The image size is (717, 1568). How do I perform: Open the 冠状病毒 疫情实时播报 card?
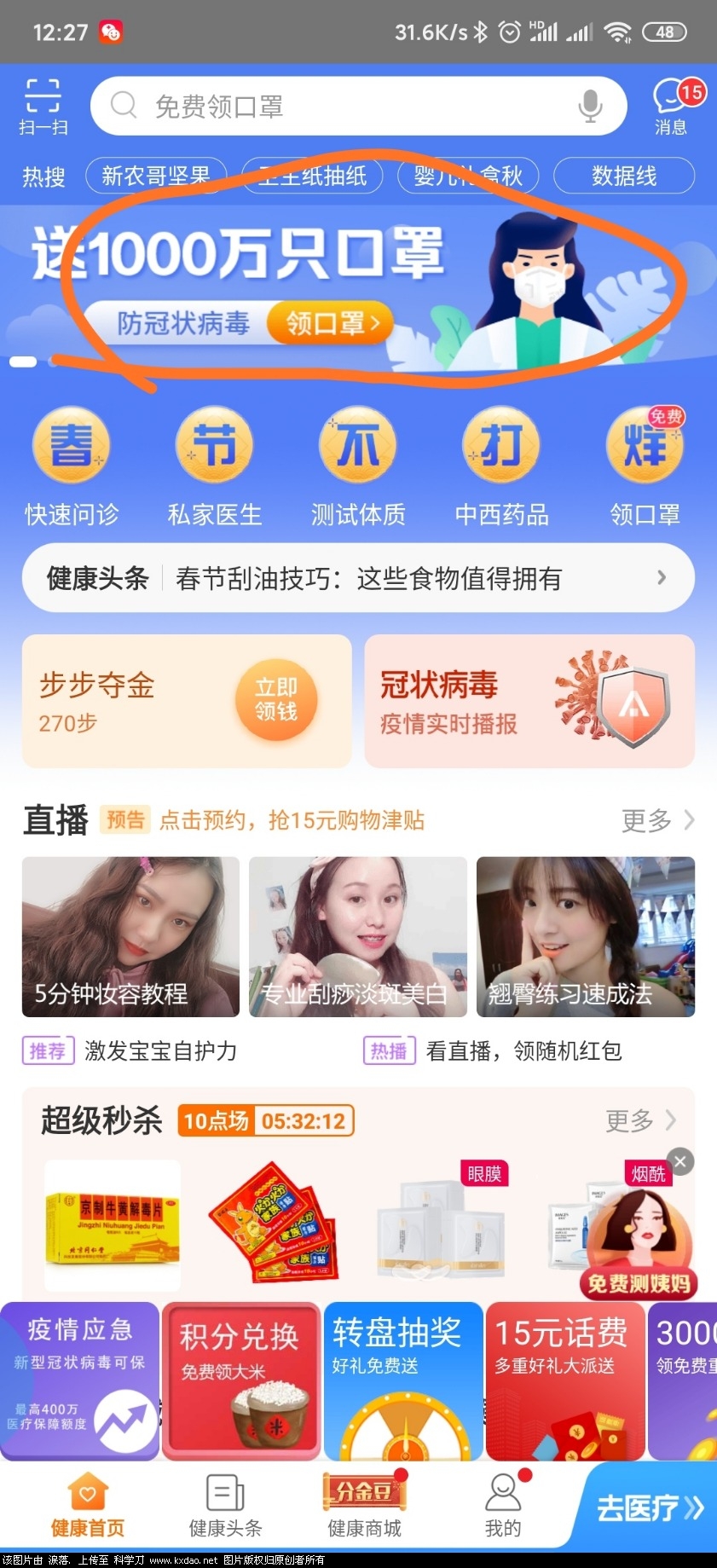(529, 701)
